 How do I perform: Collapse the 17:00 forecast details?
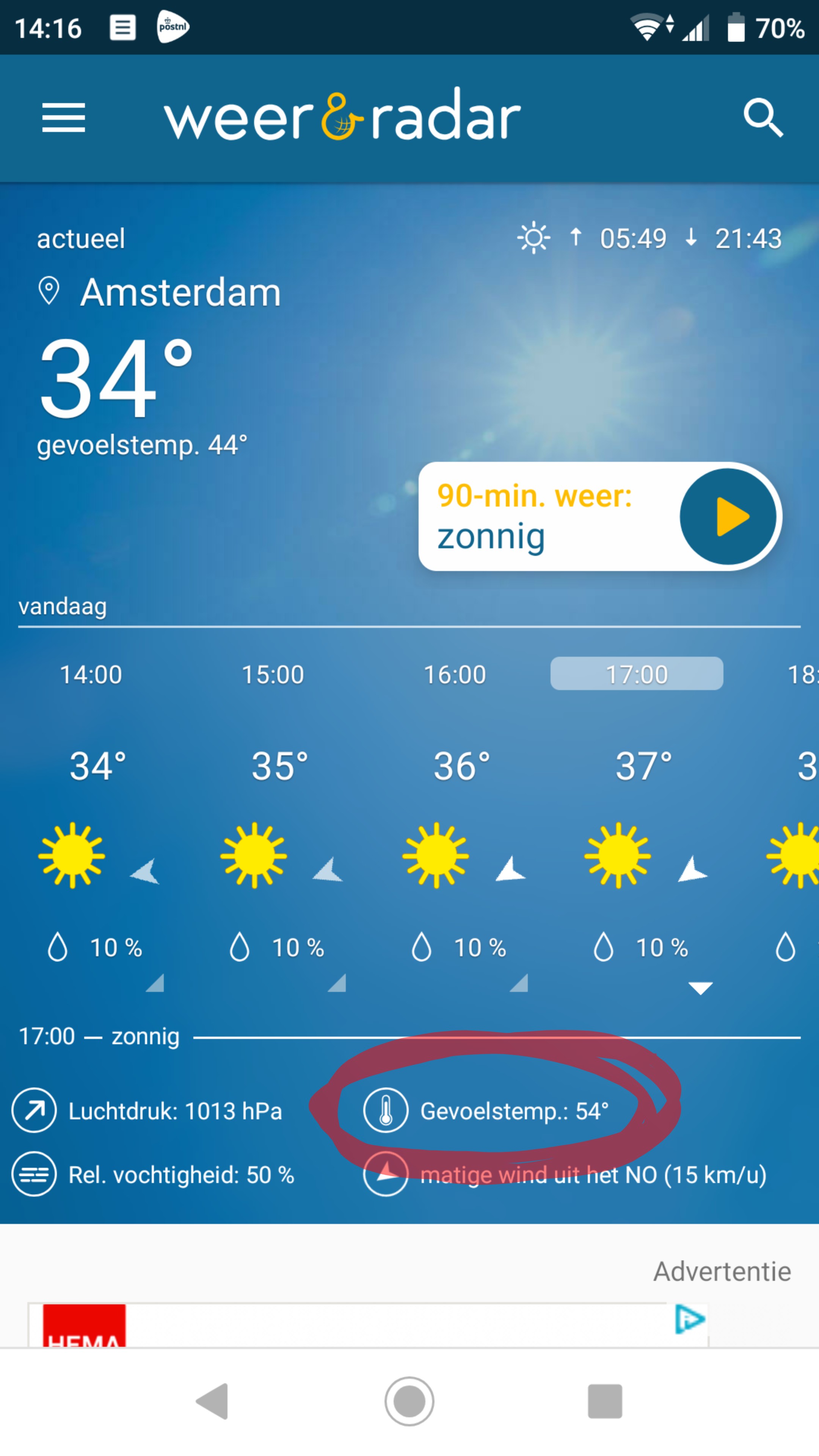pos(700,988)
